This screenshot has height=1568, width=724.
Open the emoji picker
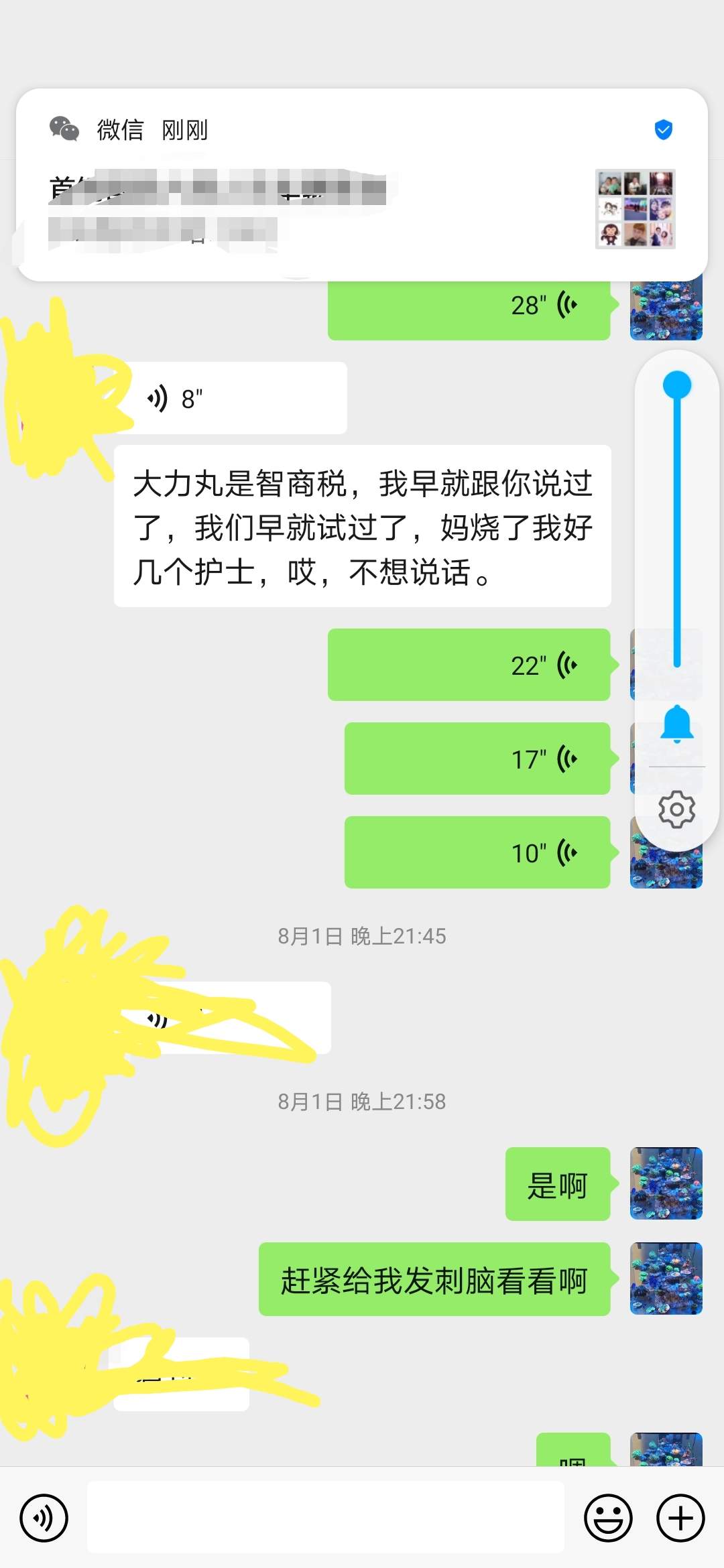point(608,1518)
